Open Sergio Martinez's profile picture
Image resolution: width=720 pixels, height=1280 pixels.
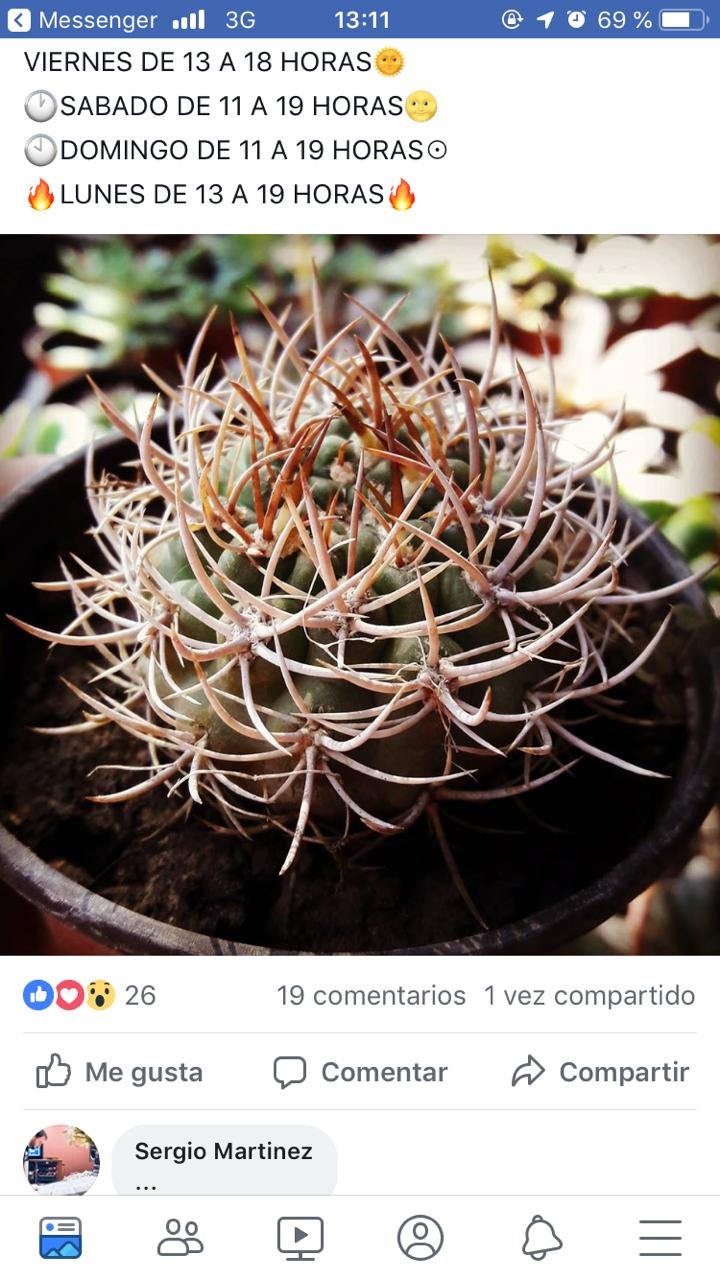coord(61,1160)
